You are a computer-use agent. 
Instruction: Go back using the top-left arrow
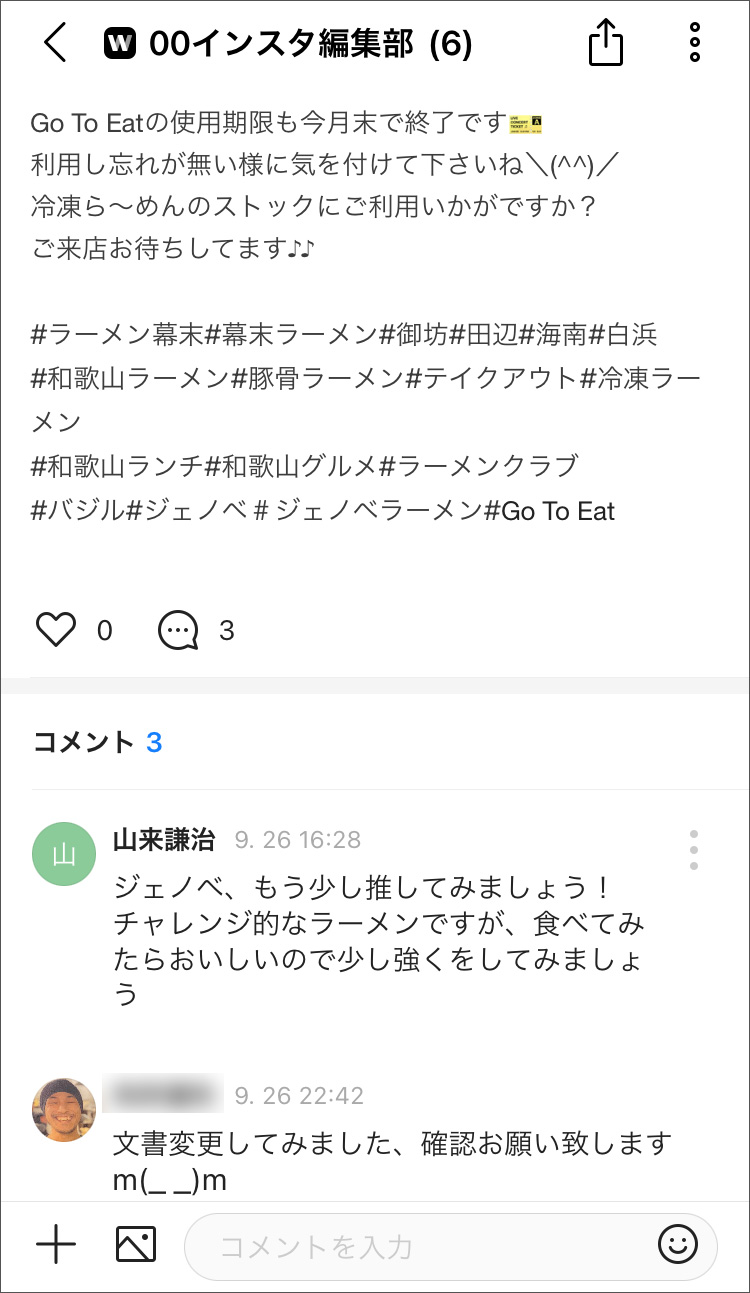click(55, 43)
